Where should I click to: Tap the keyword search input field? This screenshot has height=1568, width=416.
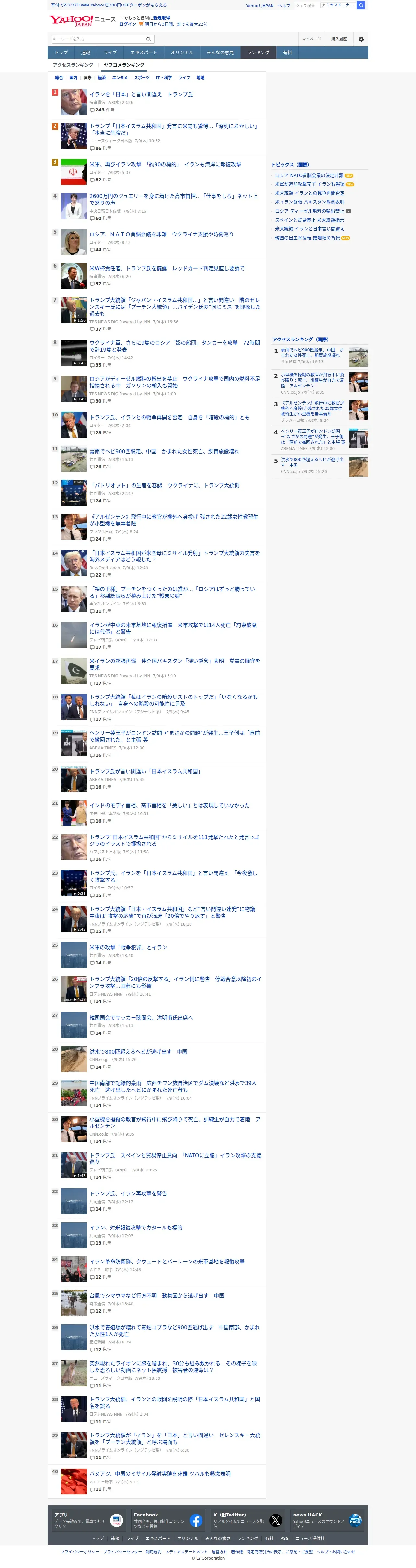tap(98, 39)
